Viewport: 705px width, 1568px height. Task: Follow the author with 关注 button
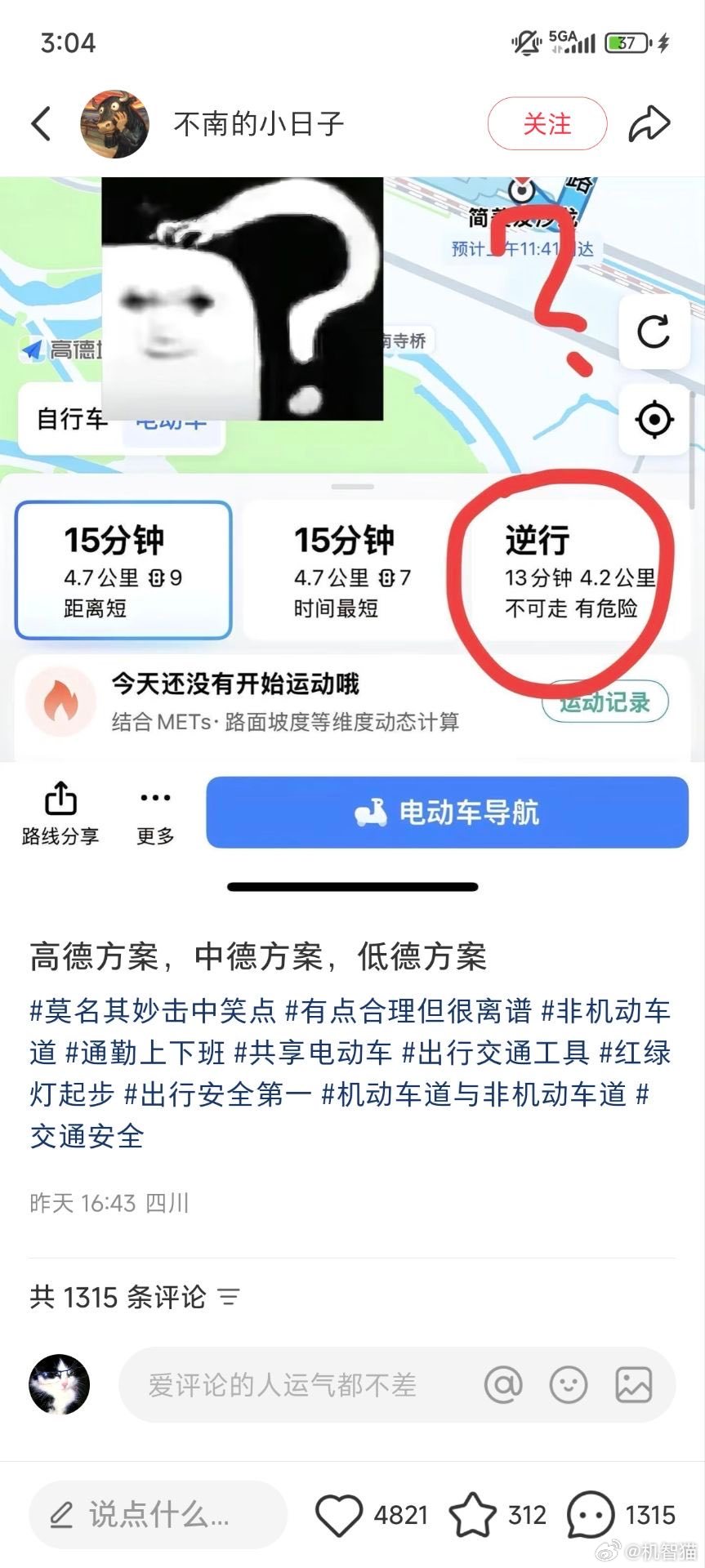point(547,124)
